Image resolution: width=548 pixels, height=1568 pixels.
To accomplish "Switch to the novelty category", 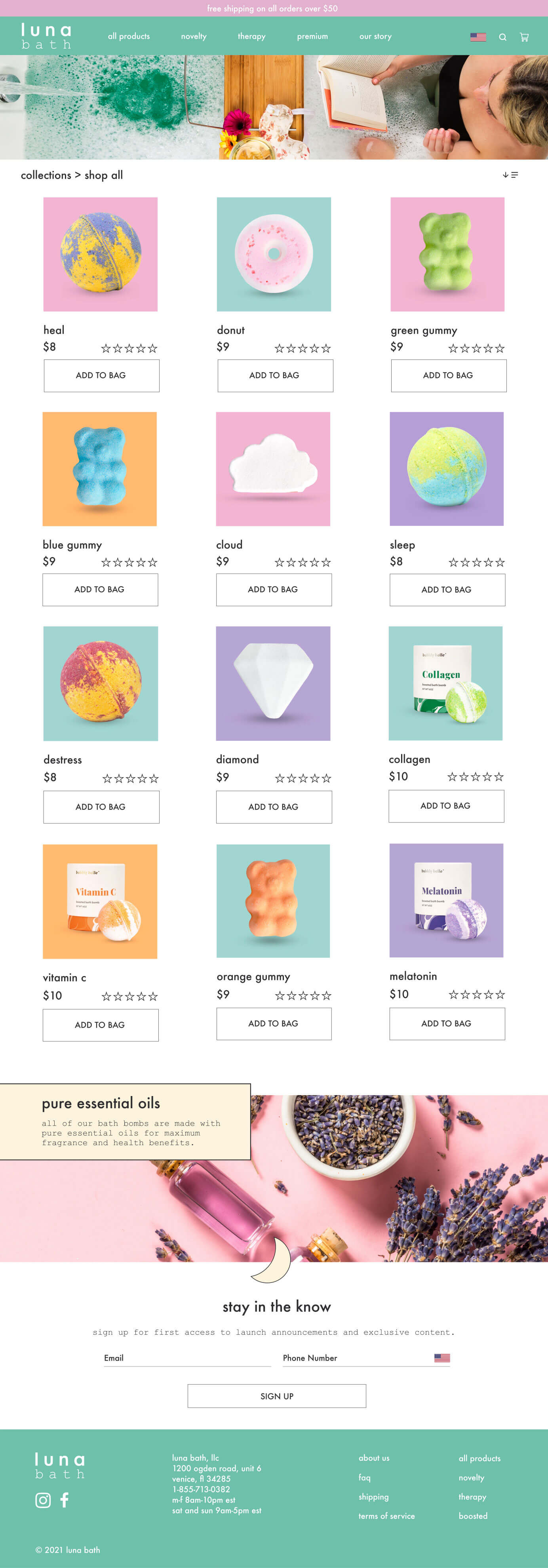I will (194, 36).
